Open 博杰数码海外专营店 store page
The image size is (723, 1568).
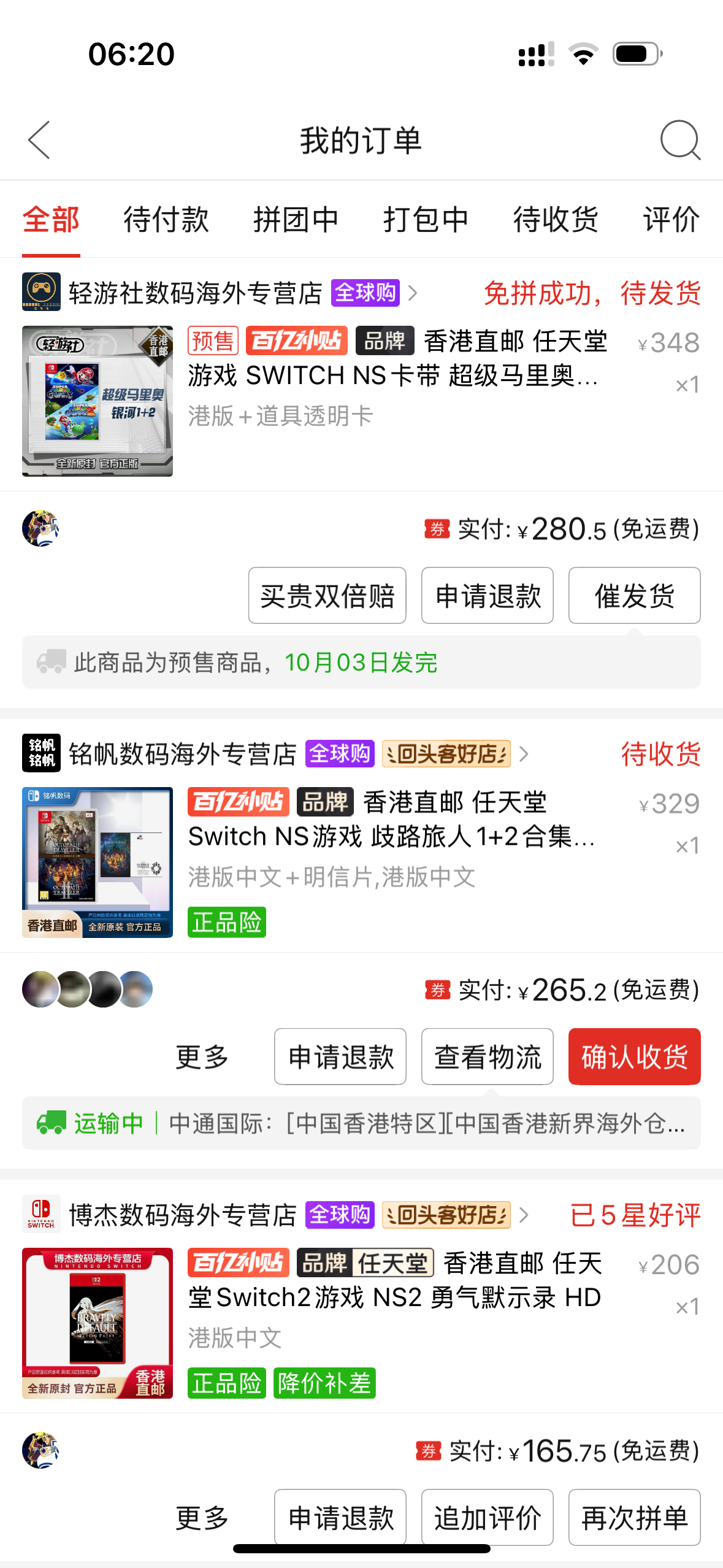[183, 1215]
